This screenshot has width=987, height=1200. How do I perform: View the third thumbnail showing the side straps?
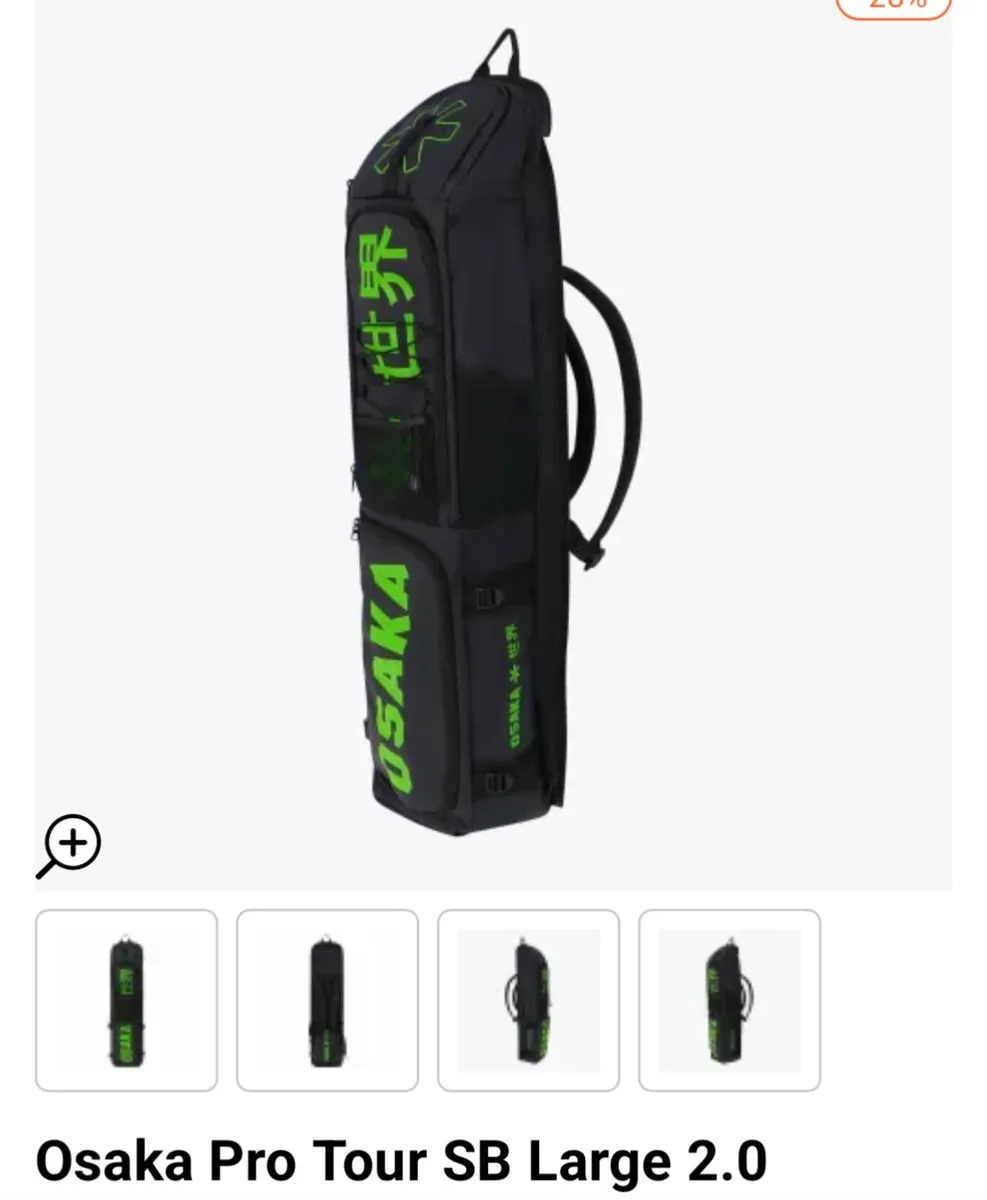528,1000
